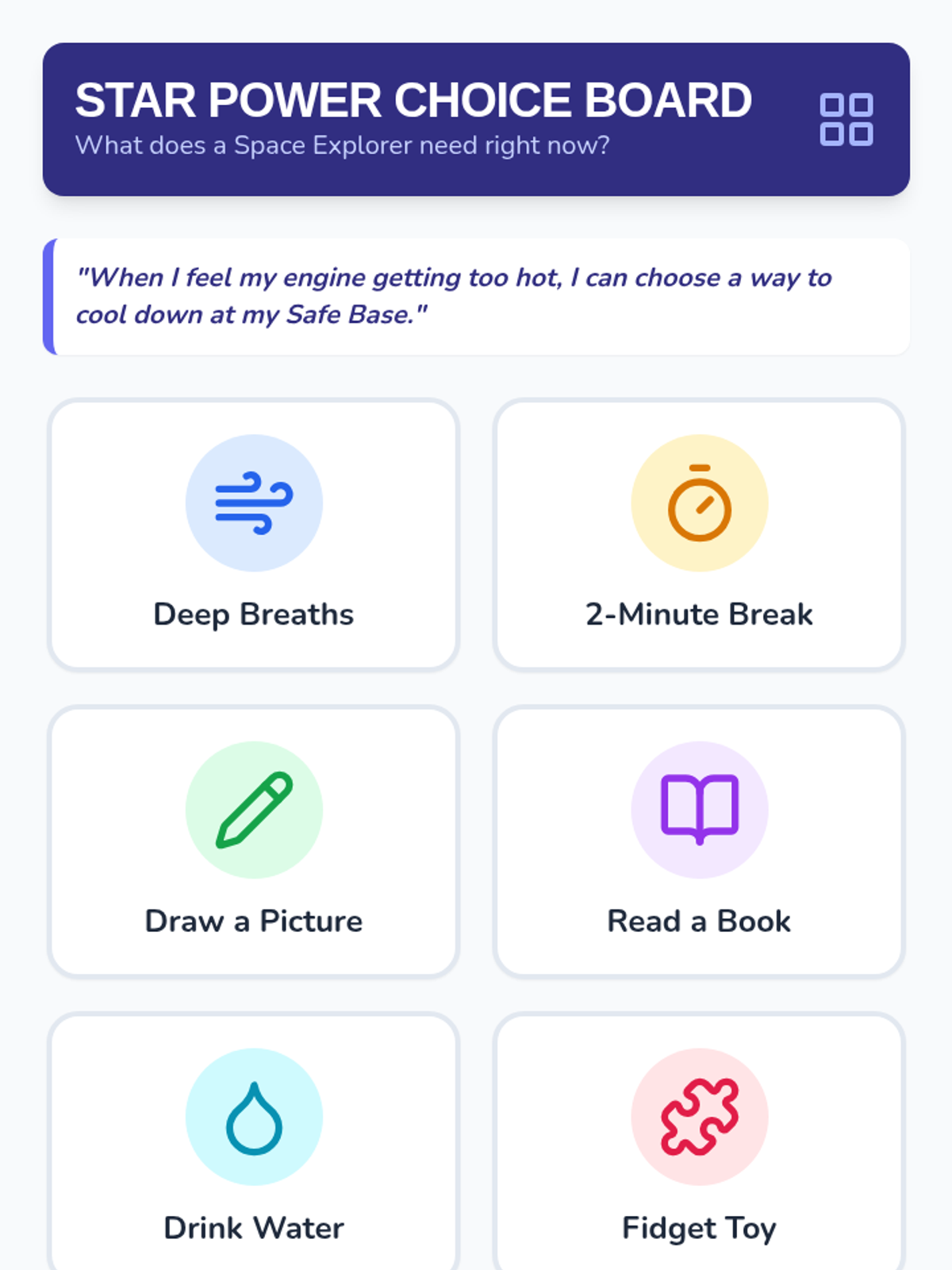Tap the Drink Water card

point(254,1143)
